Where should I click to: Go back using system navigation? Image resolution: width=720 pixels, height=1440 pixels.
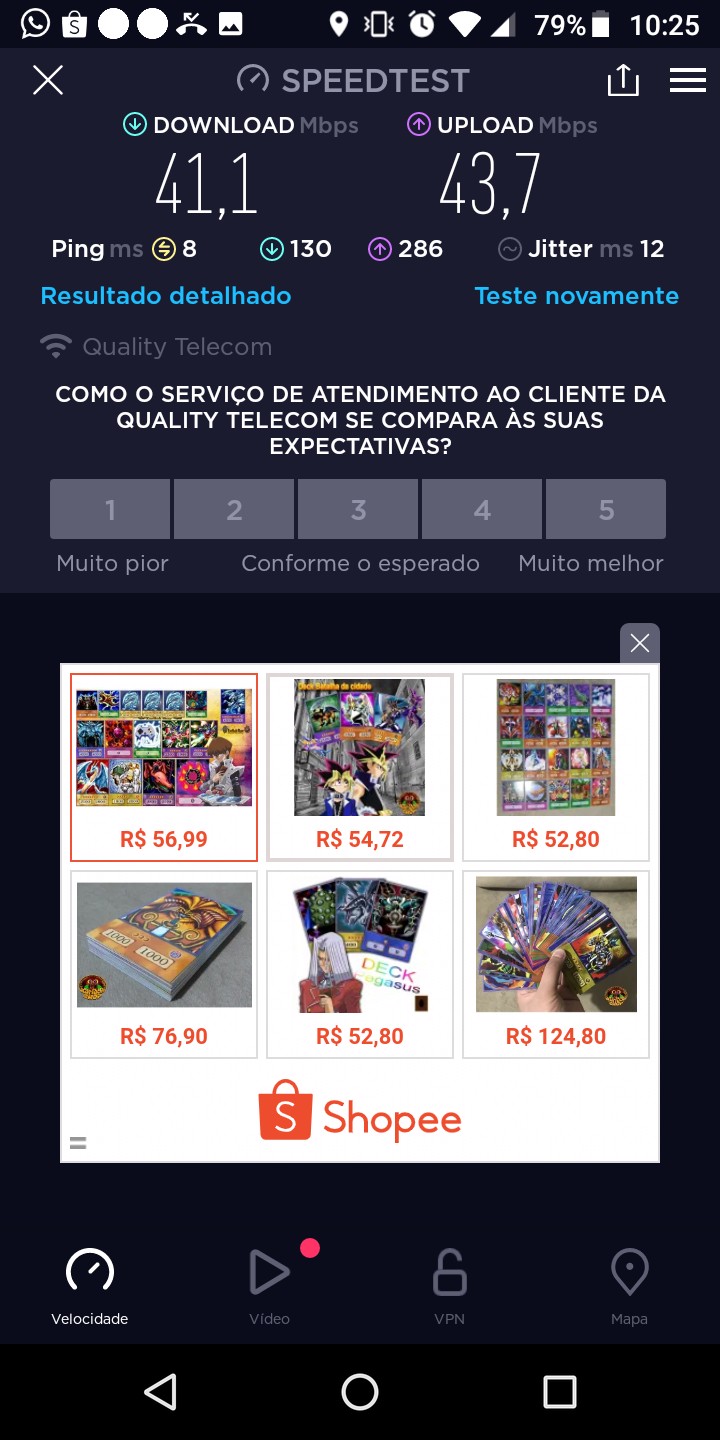pos(160,1391)
